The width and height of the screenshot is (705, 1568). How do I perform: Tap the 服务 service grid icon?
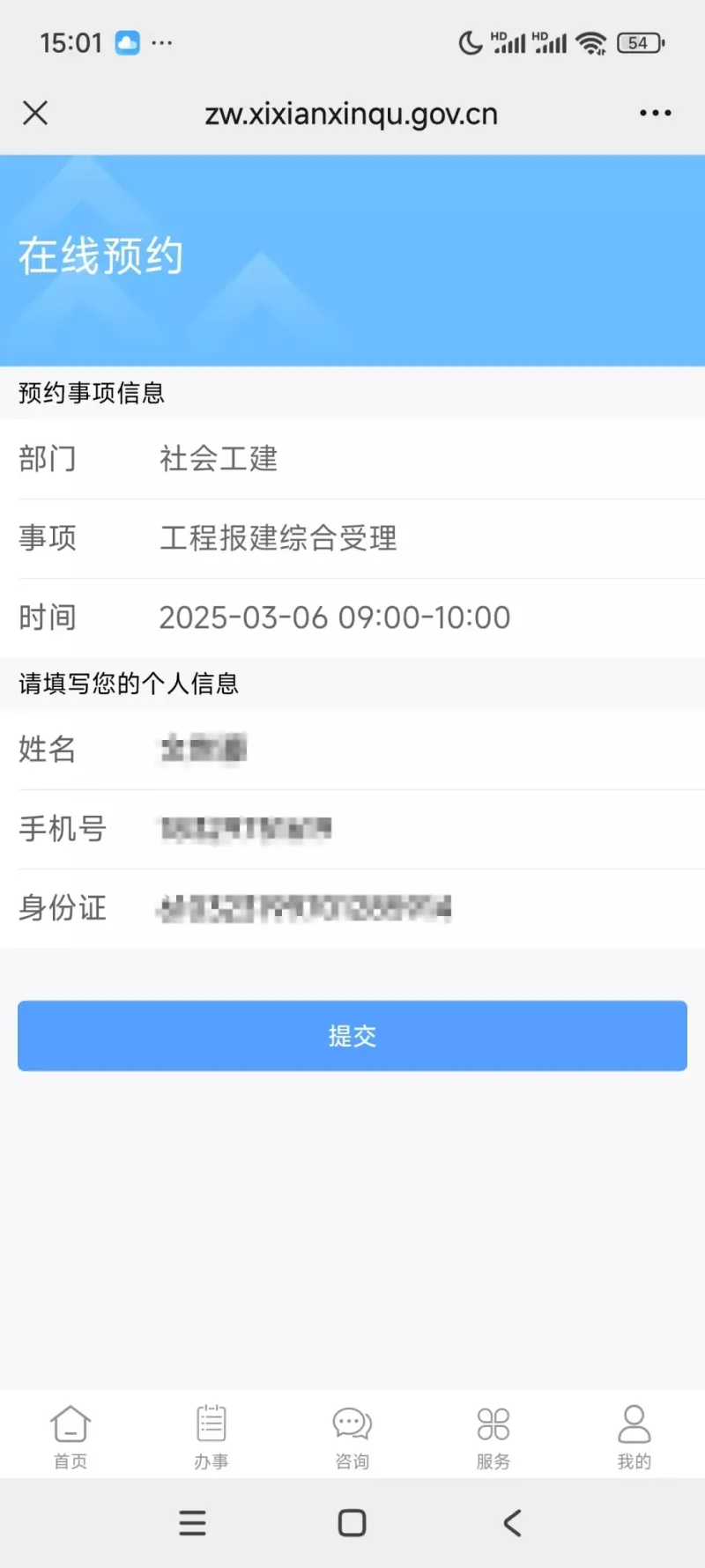(493, 1434)
